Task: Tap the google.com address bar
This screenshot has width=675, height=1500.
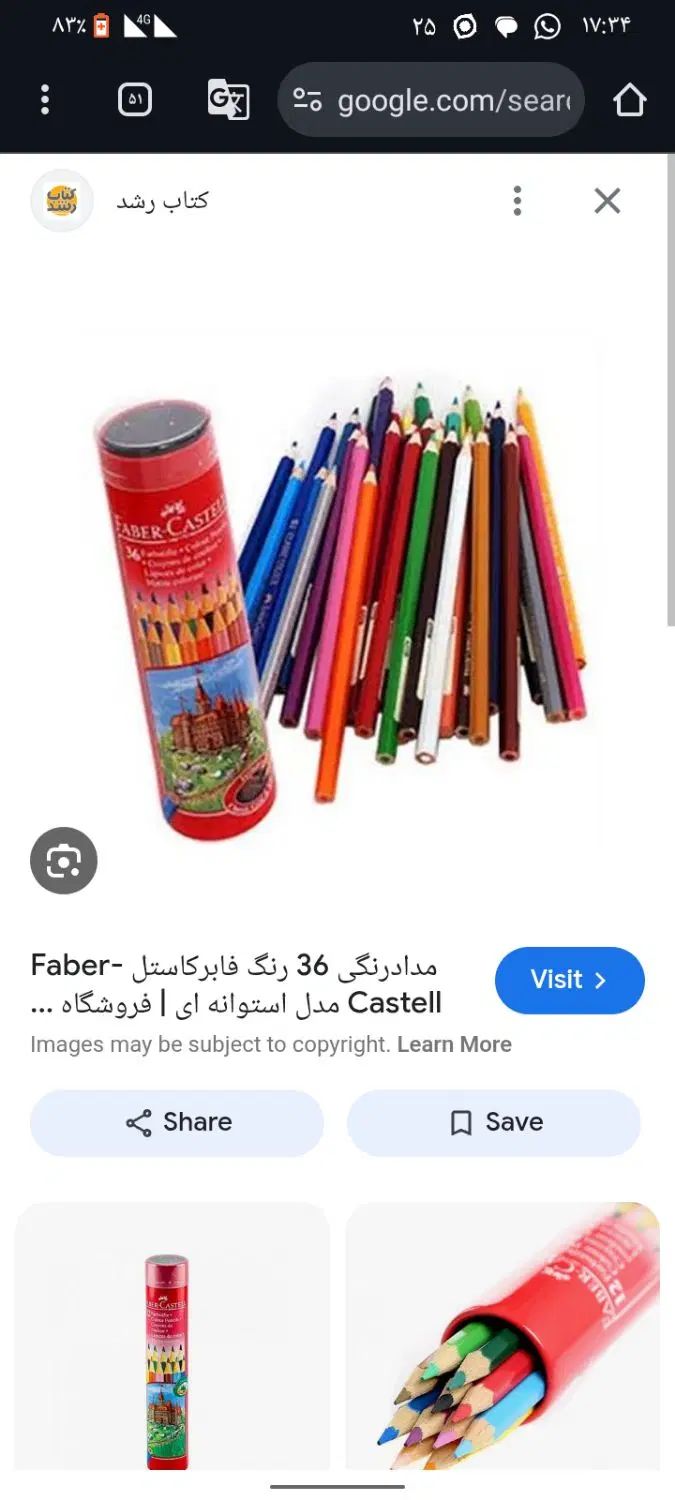Action: (440, 100)
